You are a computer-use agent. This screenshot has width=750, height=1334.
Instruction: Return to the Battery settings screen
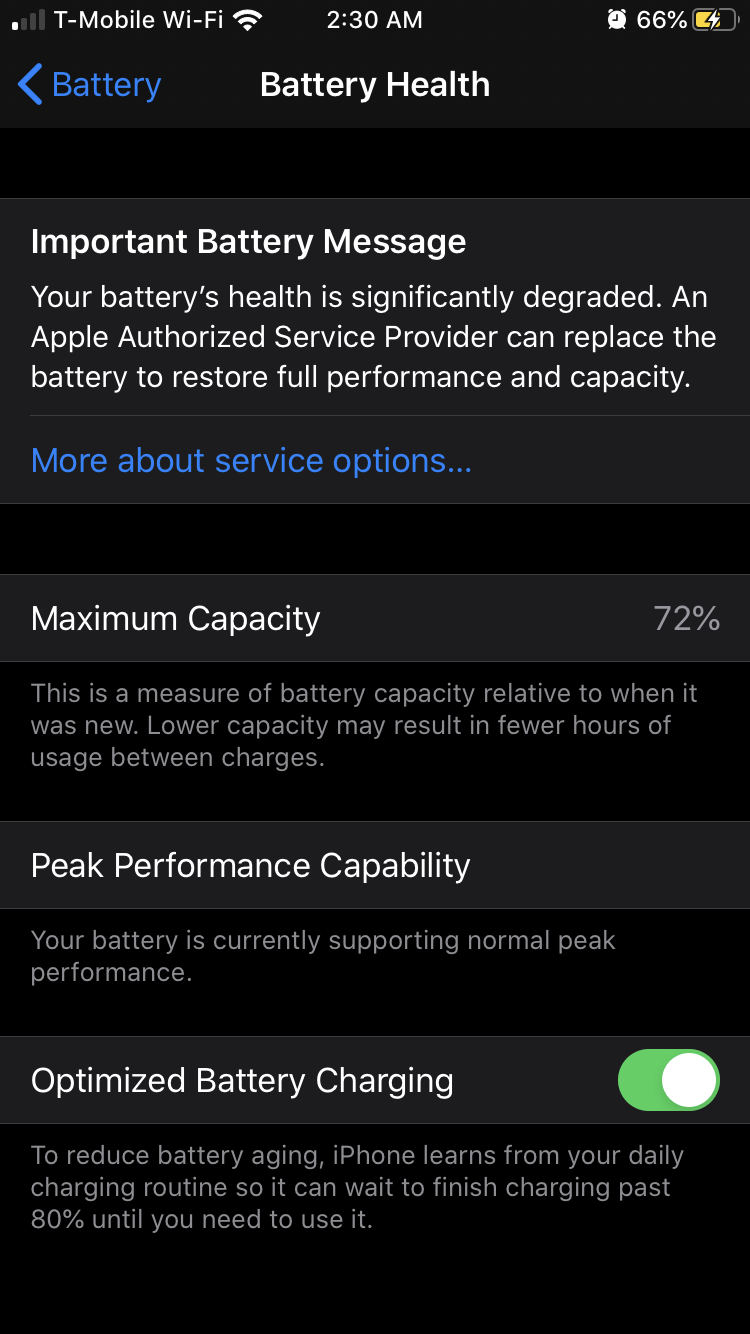(88, 85)
